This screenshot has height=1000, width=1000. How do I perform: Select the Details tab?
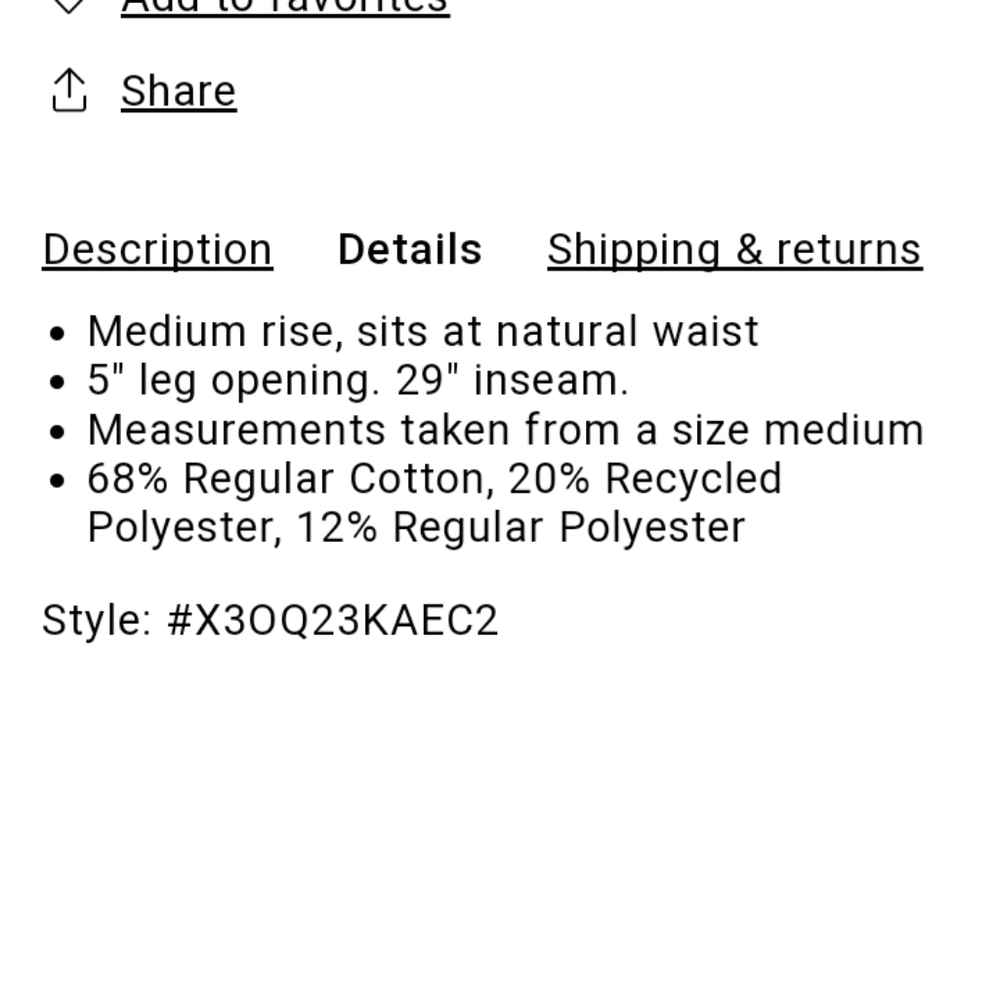pos(410,249)
